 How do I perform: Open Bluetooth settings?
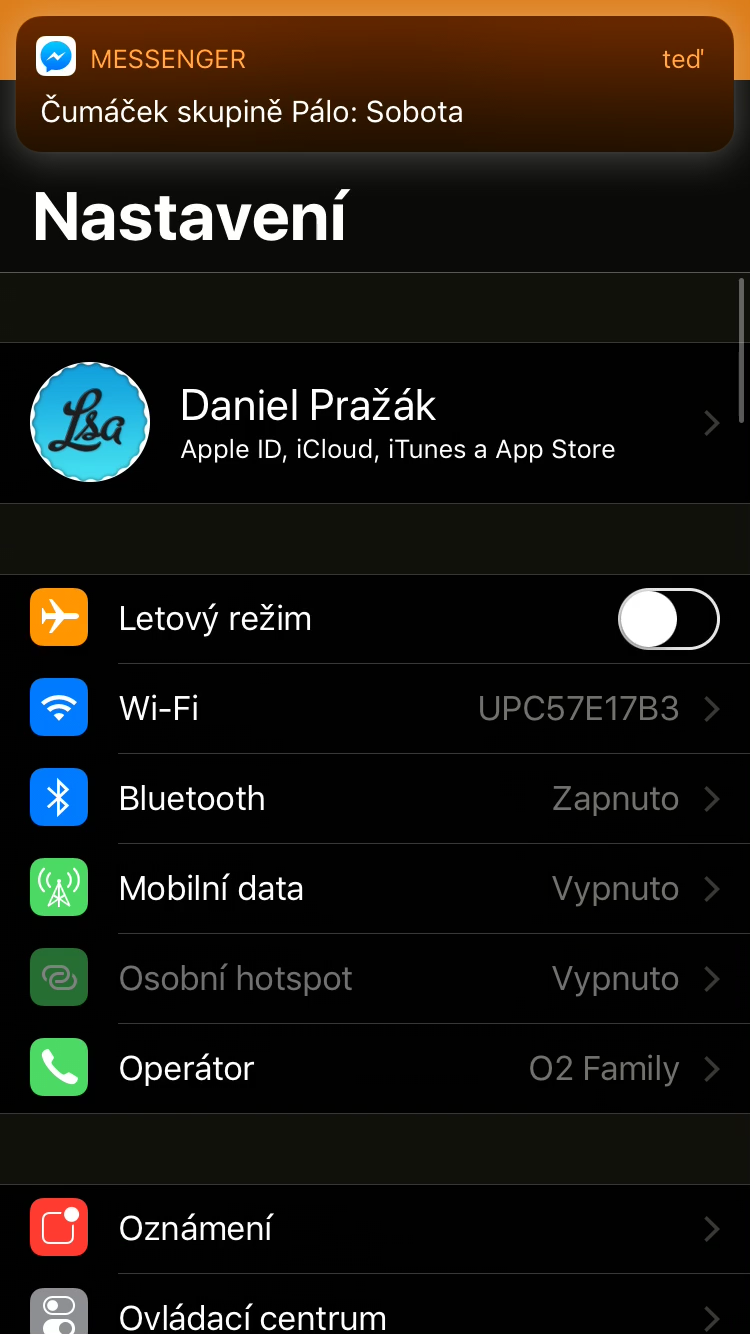(375, 799)
